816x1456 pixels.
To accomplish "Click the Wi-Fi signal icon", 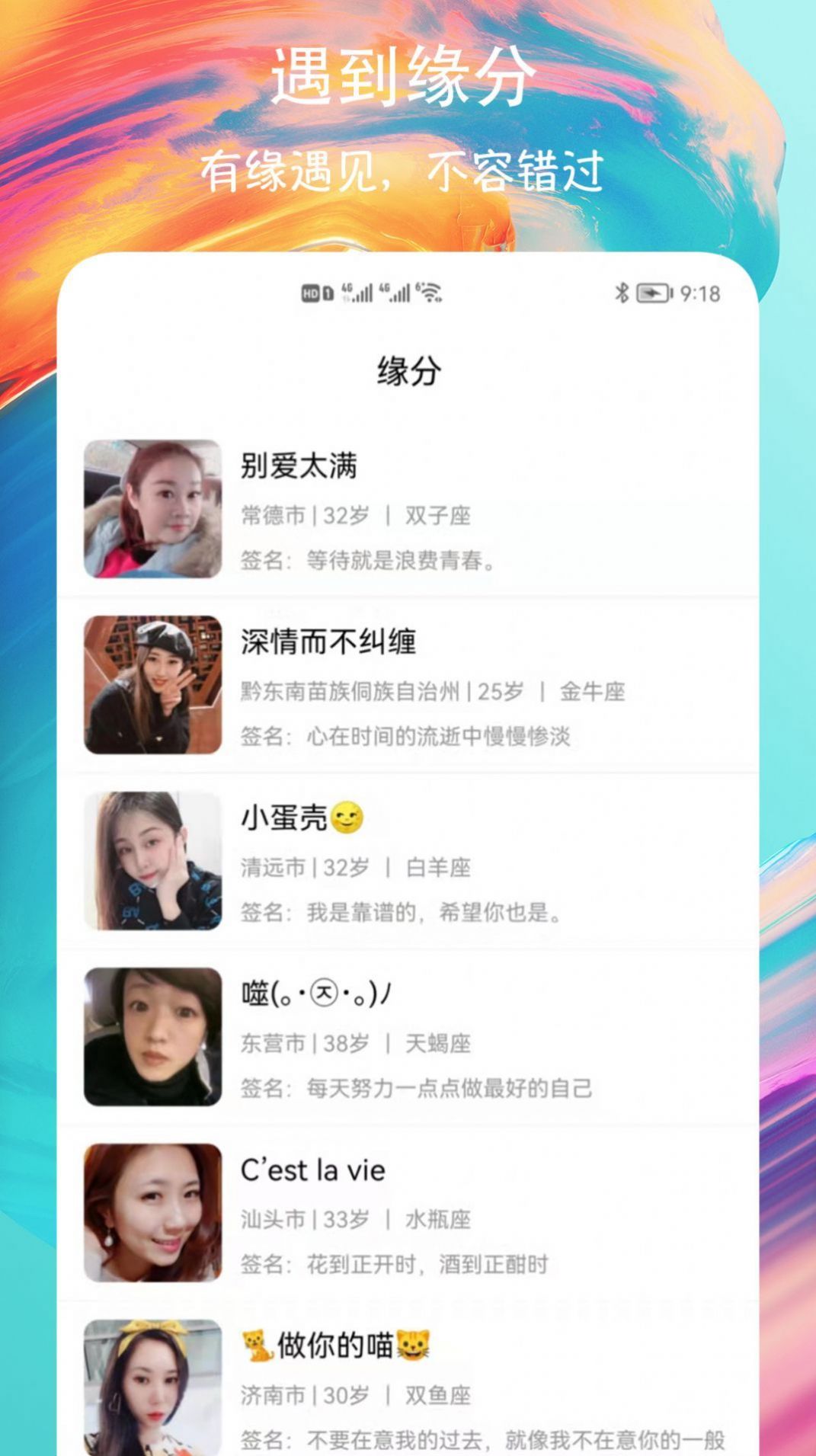I will point(429,292).
